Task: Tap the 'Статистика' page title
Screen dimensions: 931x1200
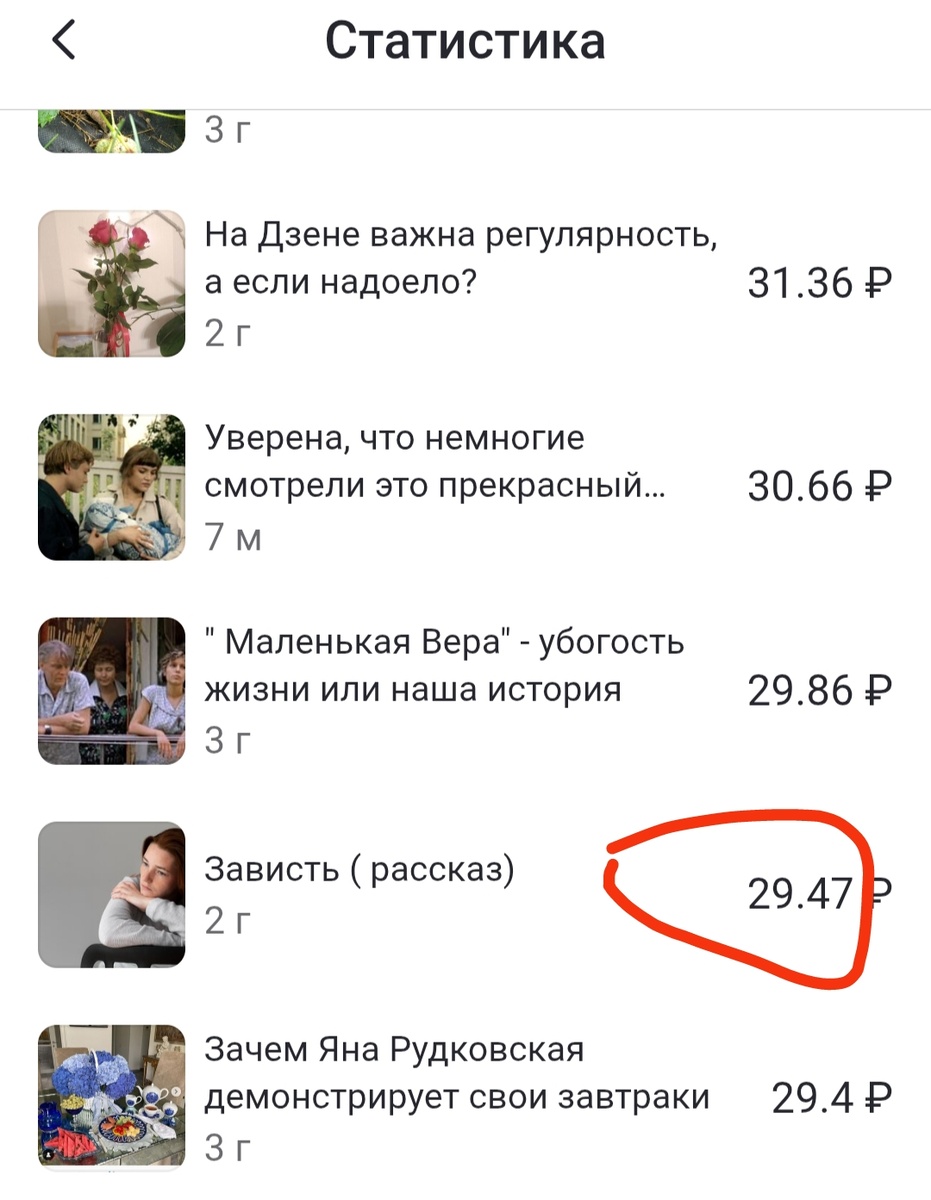Action: [x=465, y=41]
